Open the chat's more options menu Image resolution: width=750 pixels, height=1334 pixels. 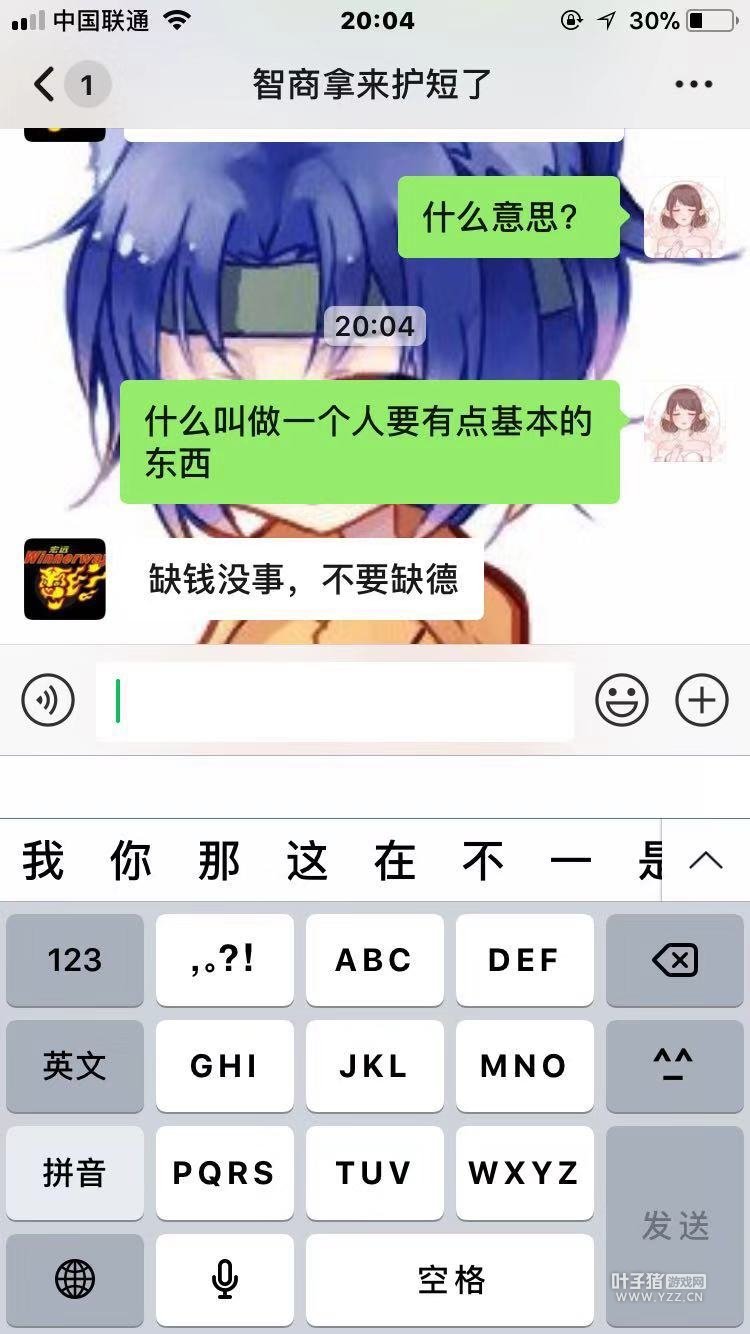pos(693,85)
